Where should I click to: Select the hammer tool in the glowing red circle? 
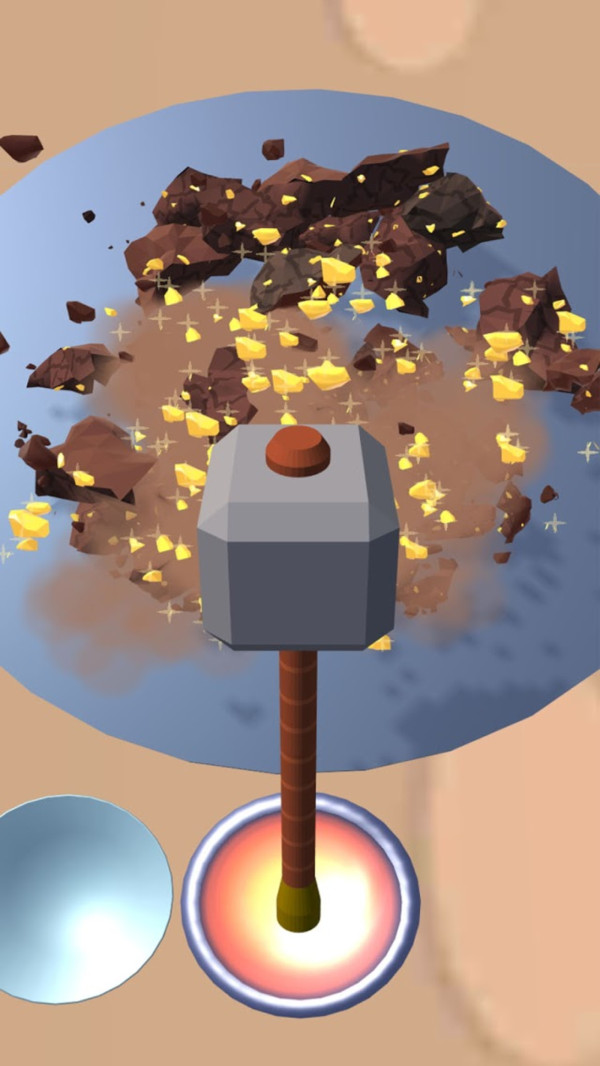[300, 903]
